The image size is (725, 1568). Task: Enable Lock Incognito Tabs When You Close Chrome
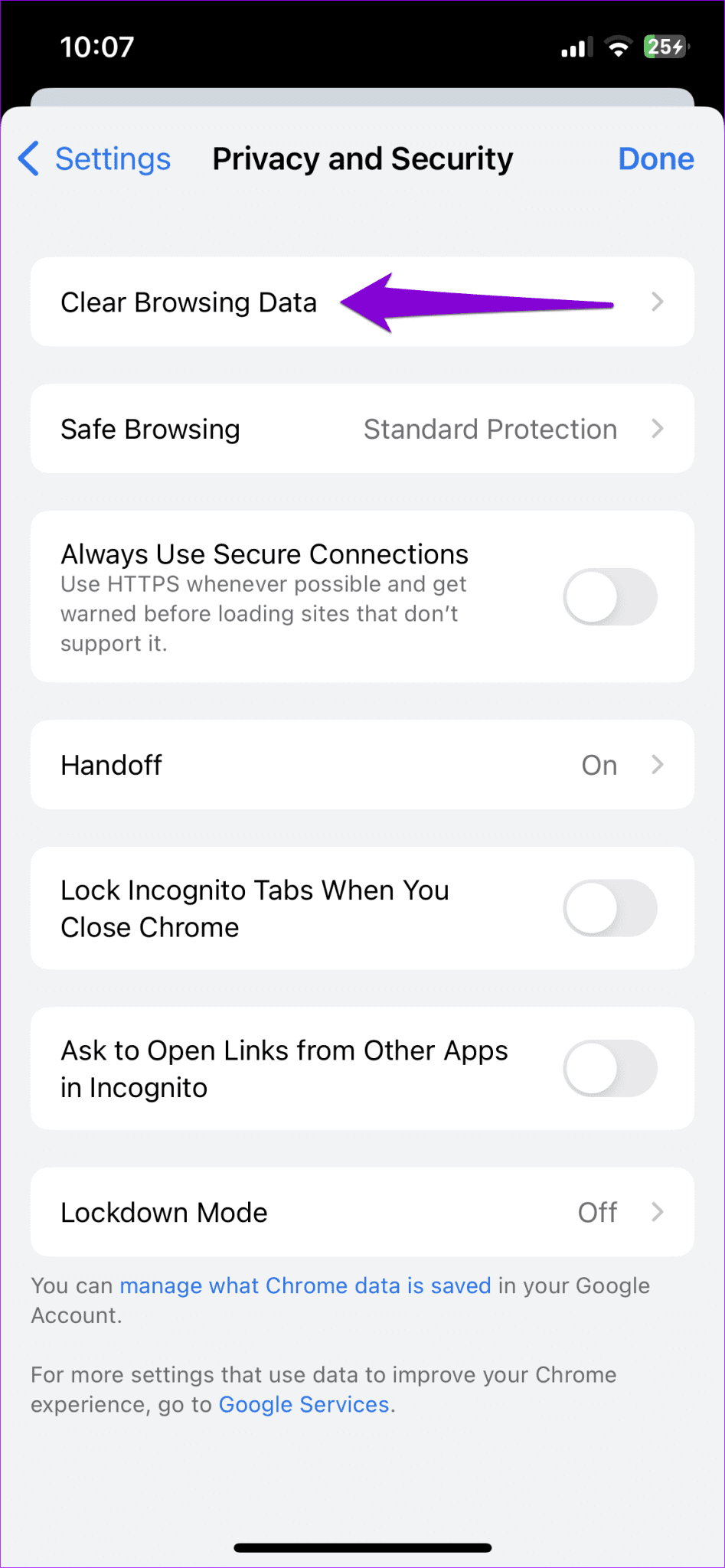click(609, 908)
